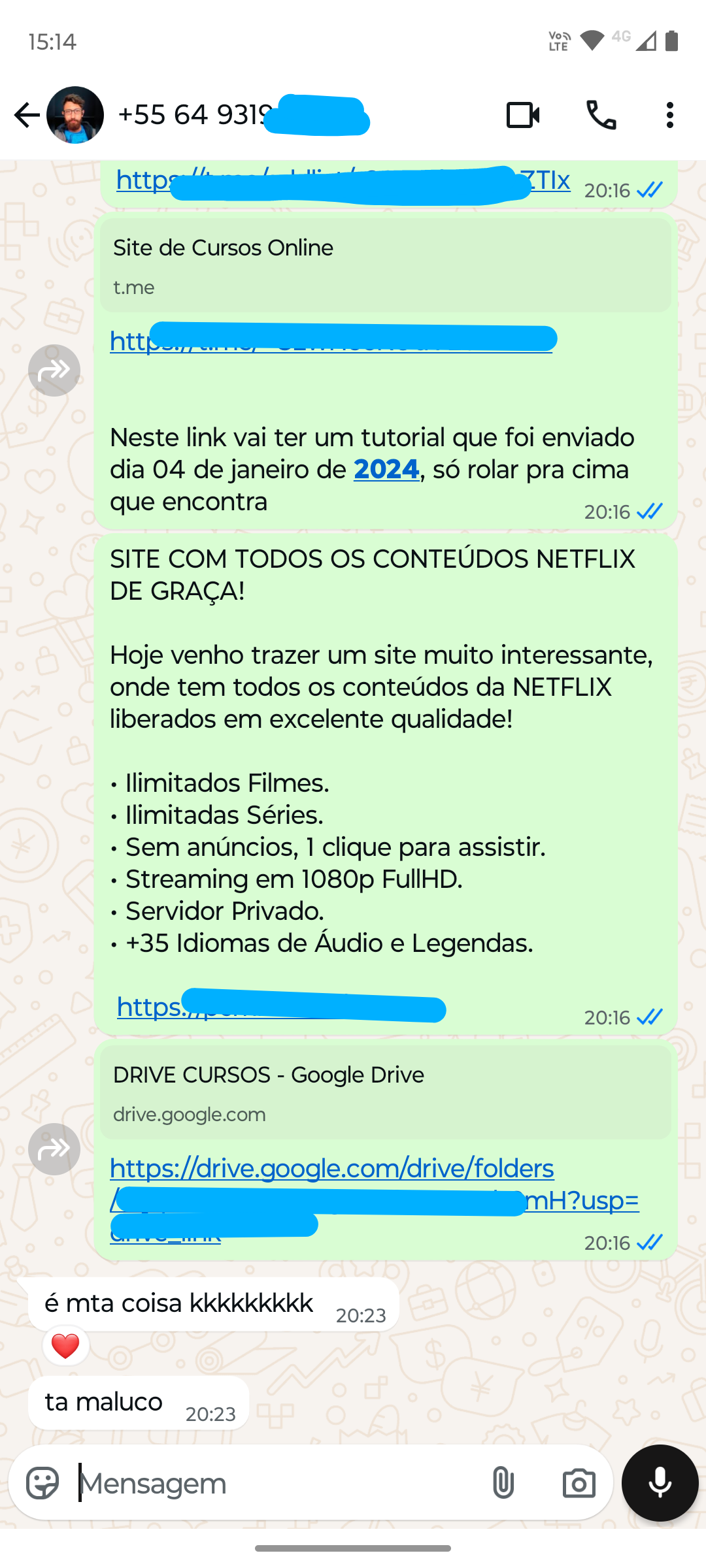Open the DRIVE CURSOS Google Drive preview
Viewport: 706px width, 1568px height.
[x=385, y=1092]
